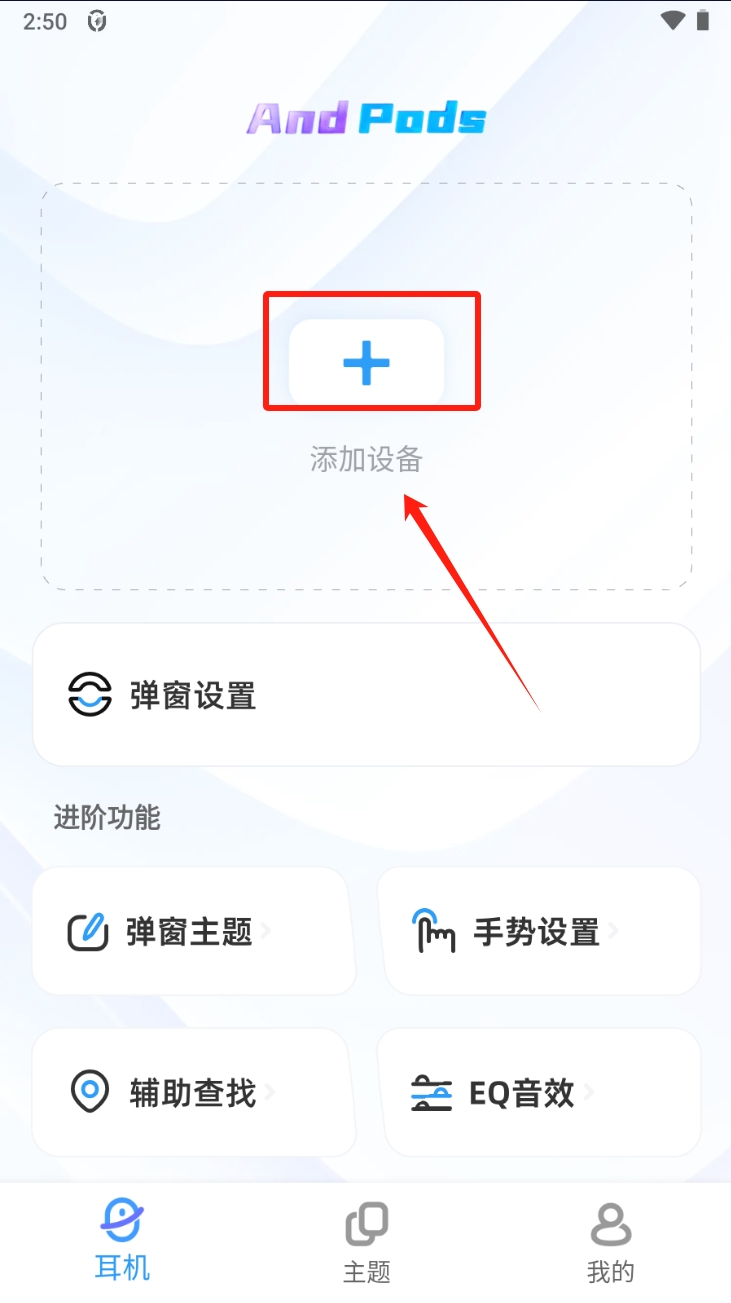
Task: Open 弹窗设置 popup settings
Action: click(366, 695)
